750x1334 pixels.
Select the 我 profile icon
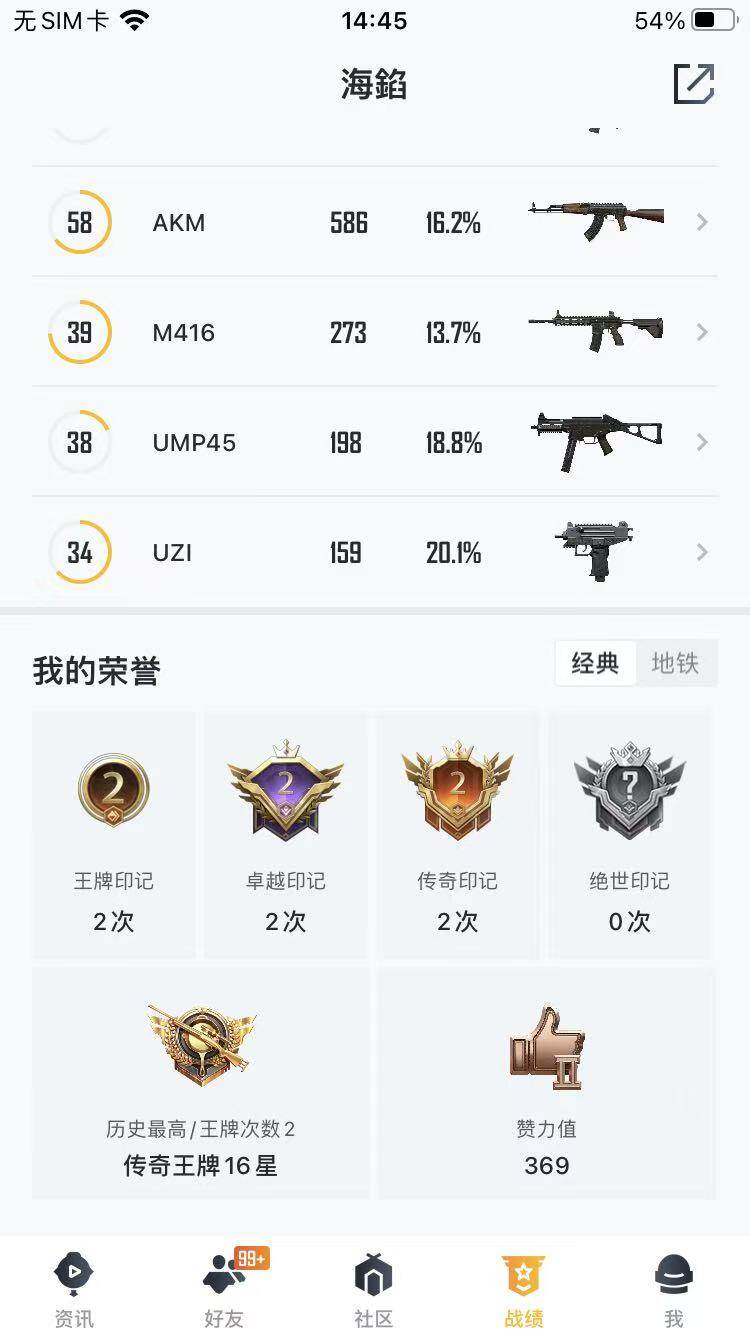[675, 1273]
